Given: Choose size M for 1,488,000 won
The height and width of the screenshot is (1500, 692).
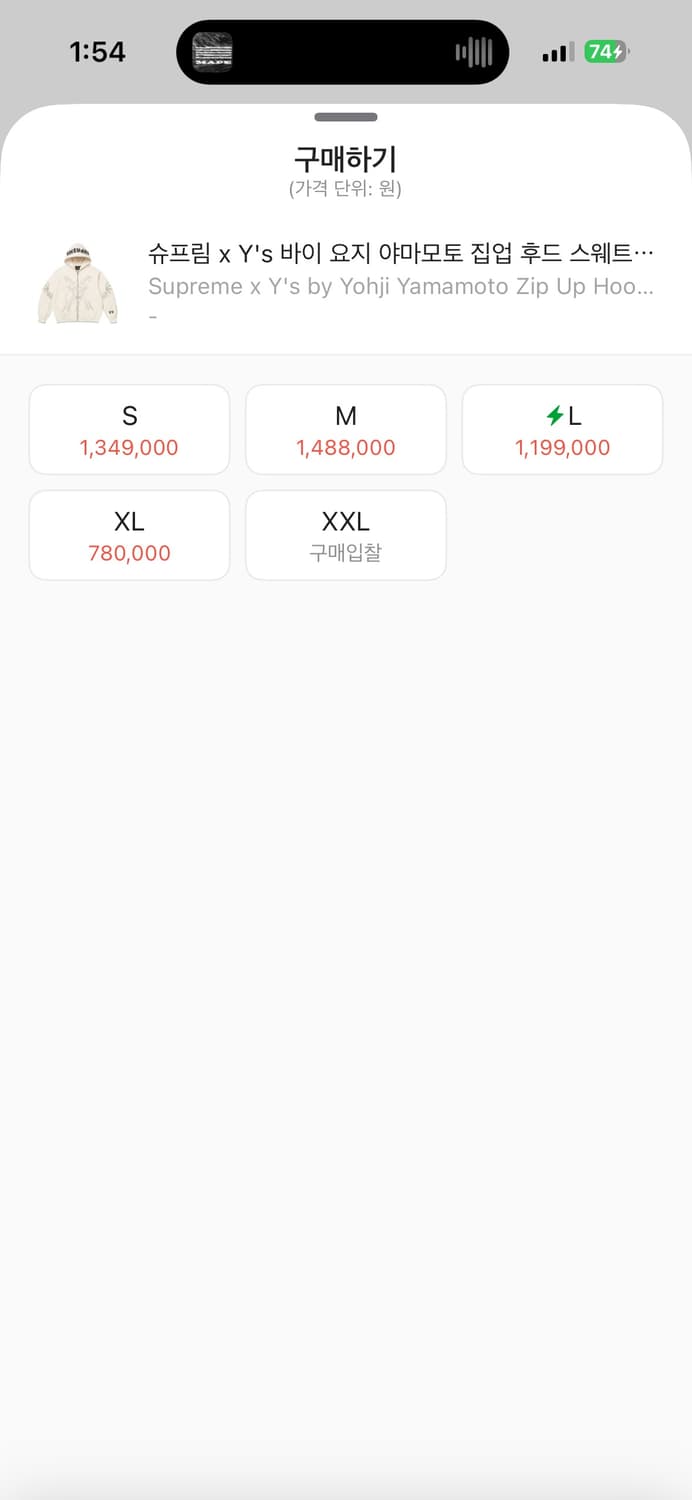Looking at the screenshot, I should tap(346, 430).
